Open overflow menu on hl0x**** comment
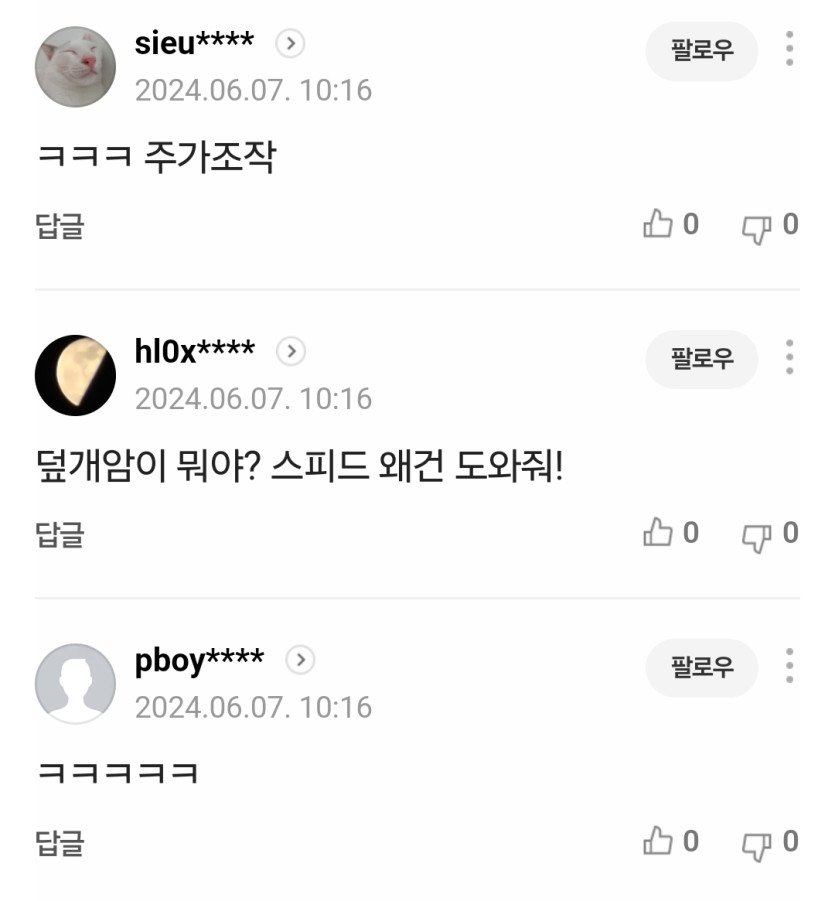835x901 pixels. click(790, 357)
